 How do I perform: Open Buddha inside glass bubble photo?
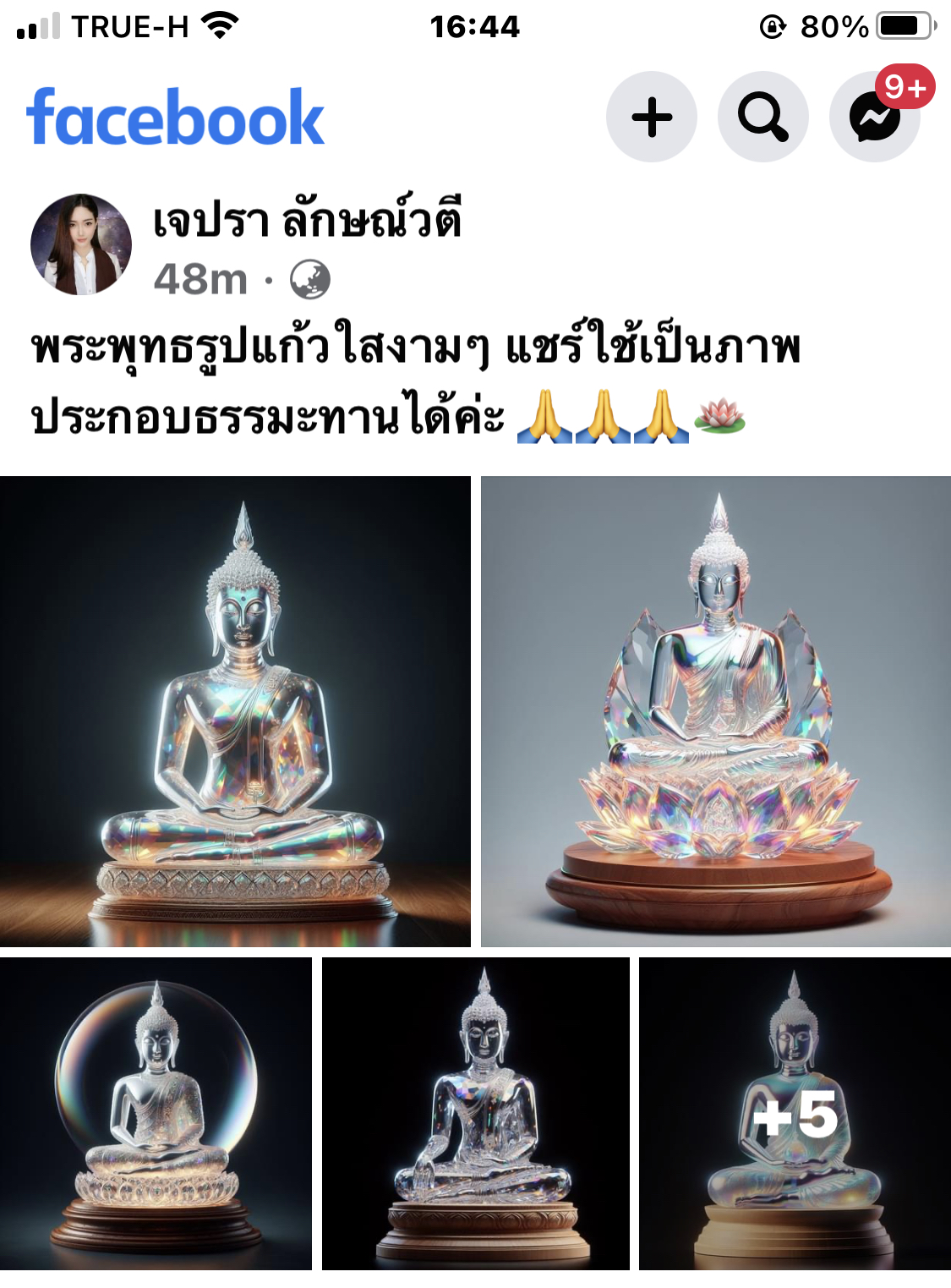coord(156,1113)
